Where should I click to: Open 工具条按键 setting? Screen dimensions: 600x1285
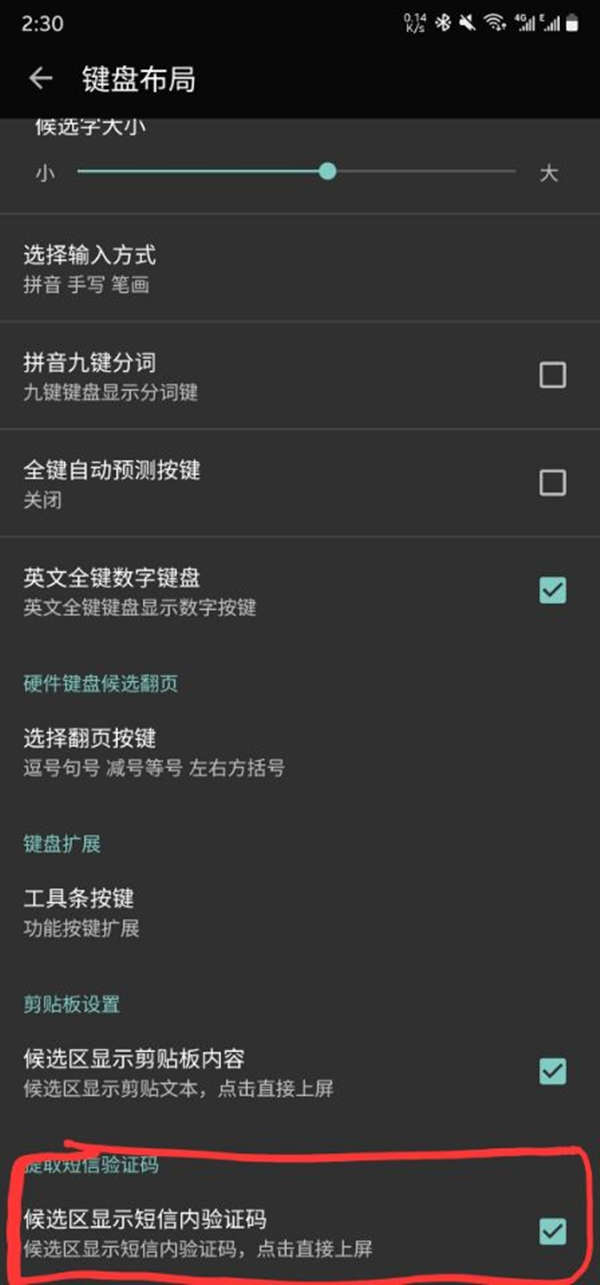80,911
